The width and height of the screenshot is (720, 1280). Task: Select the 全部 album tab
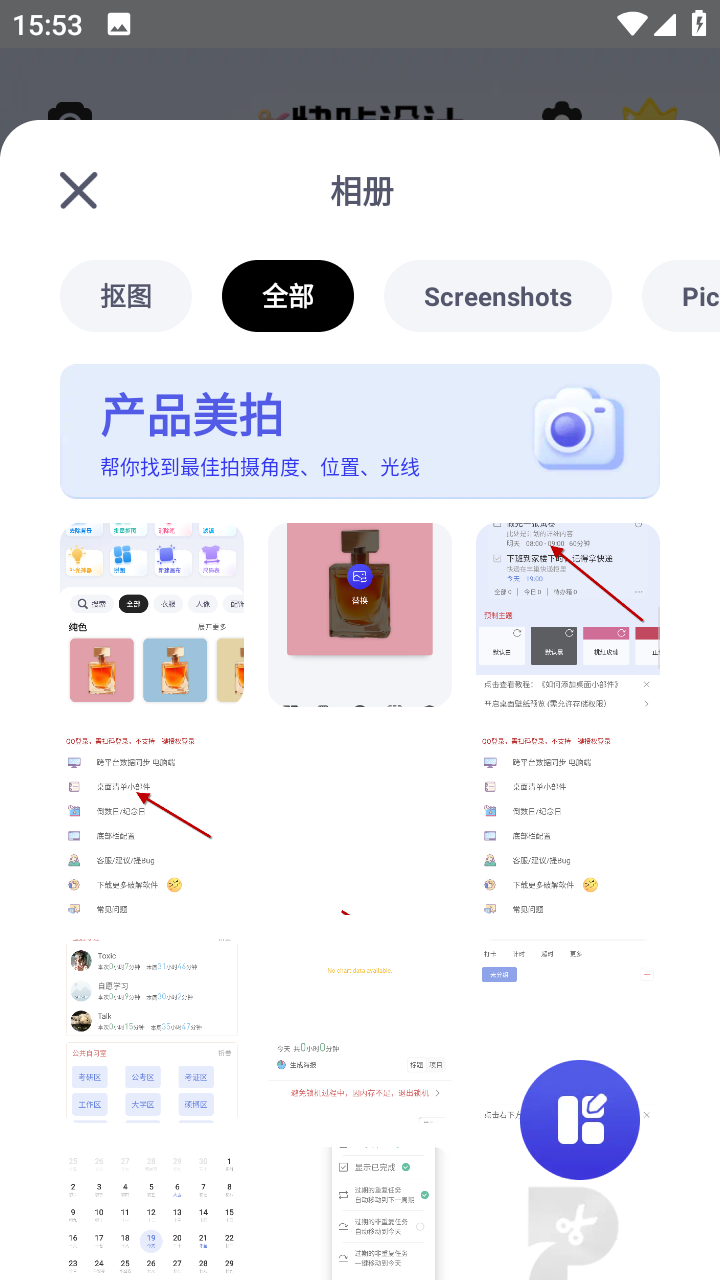pyautogui.click(x=288, y=296)
